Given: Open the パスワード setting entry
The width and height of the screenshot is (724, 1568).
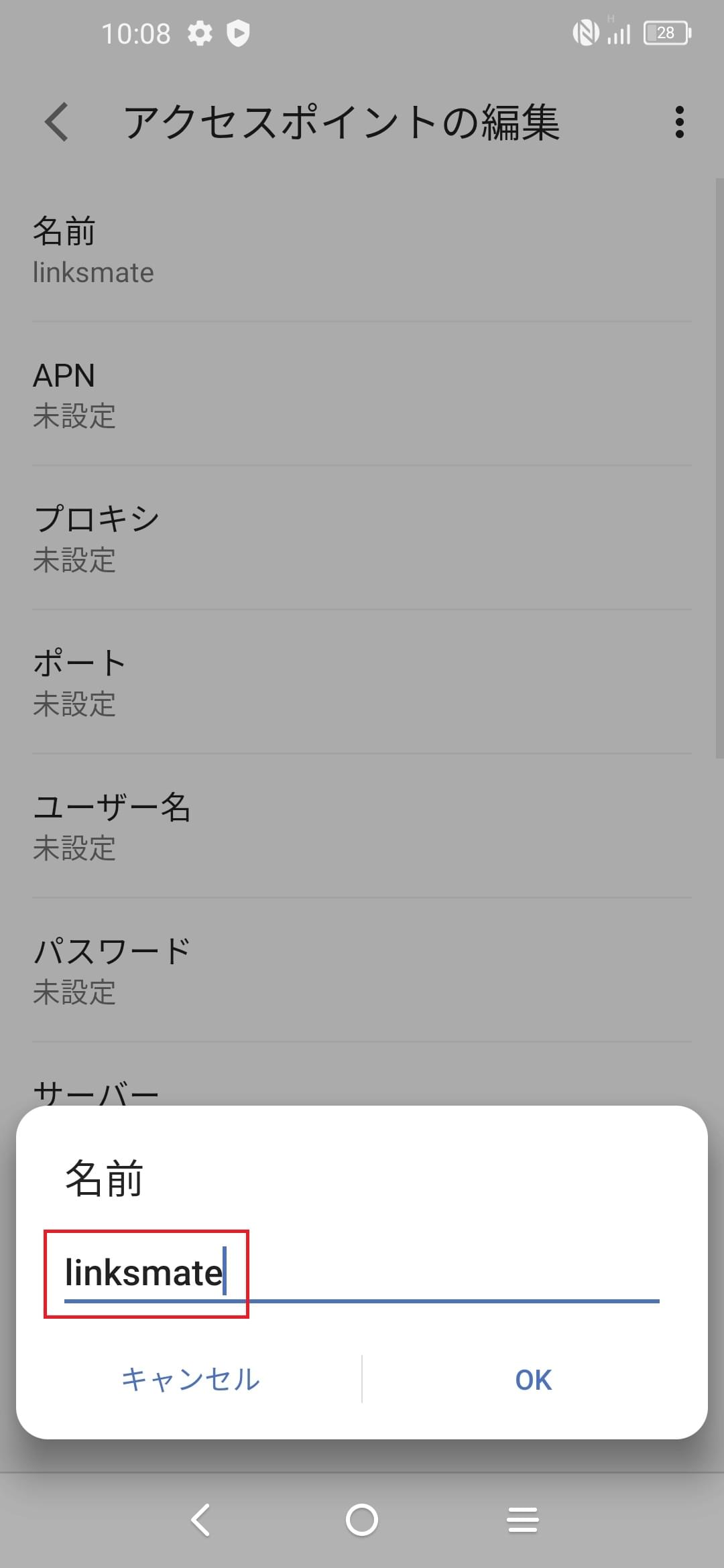Looking at the screenshot, I should click(x=362, y=970).
